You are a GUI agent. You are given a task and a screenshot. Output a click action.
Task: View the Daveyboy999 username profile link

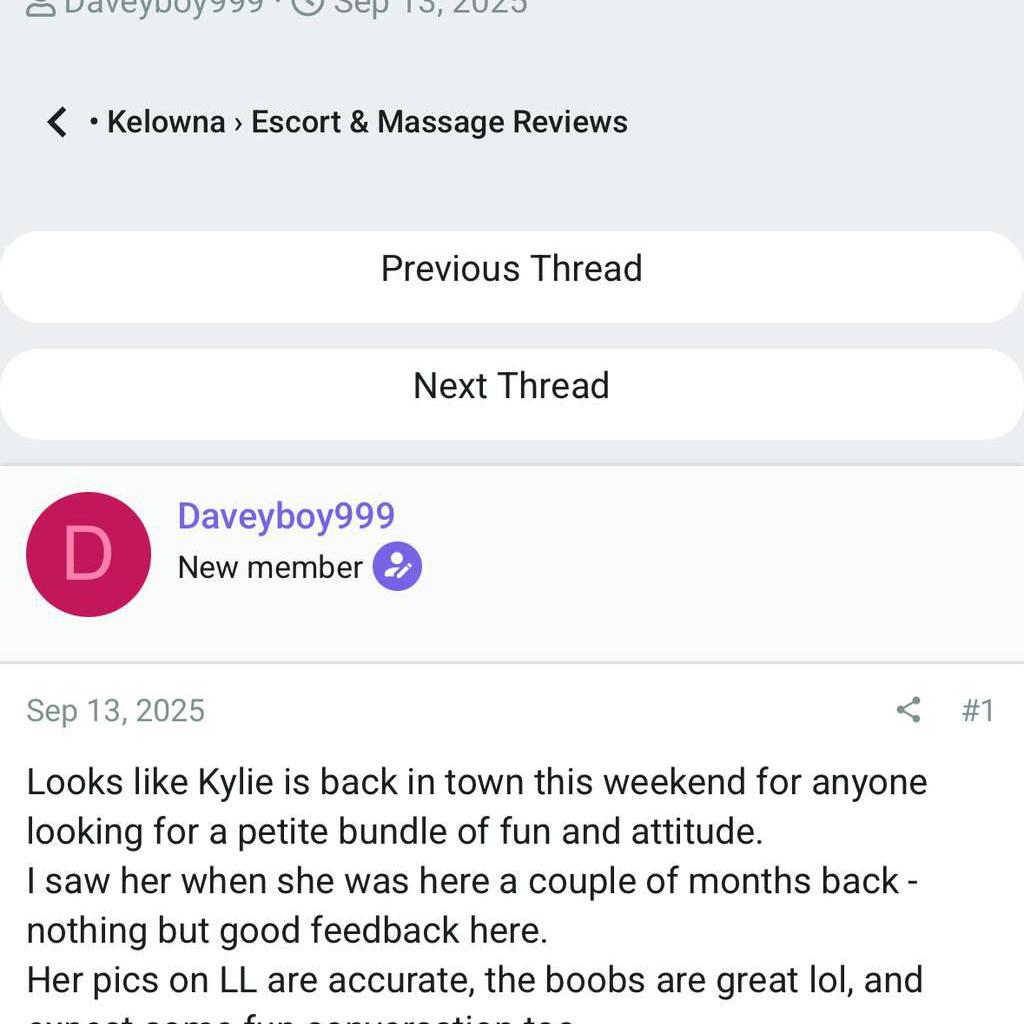click(286, 516)
